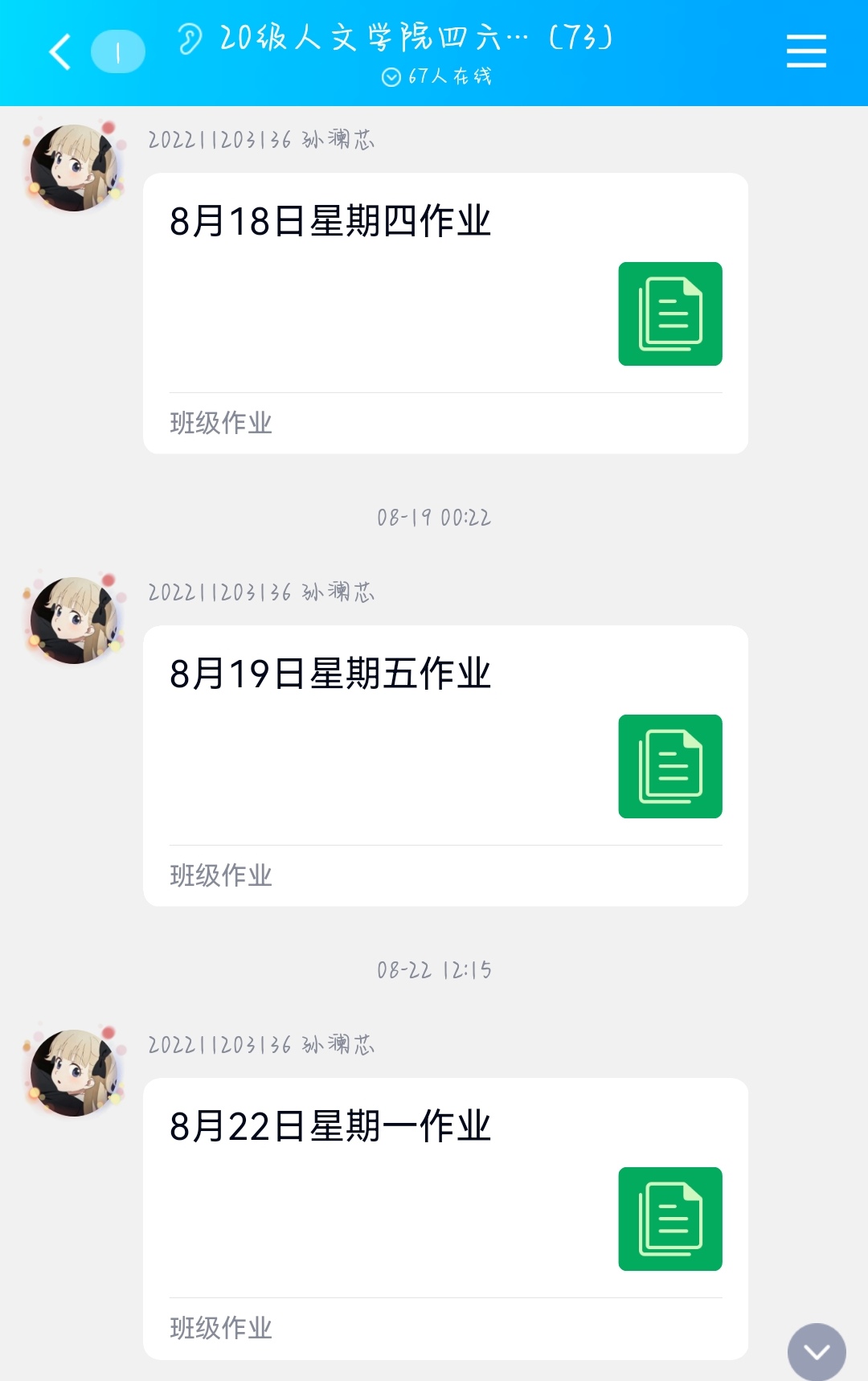Open the group chat menu
Image resolution: width=868 pixels, height=1381 pixels.
coord(806,51)
